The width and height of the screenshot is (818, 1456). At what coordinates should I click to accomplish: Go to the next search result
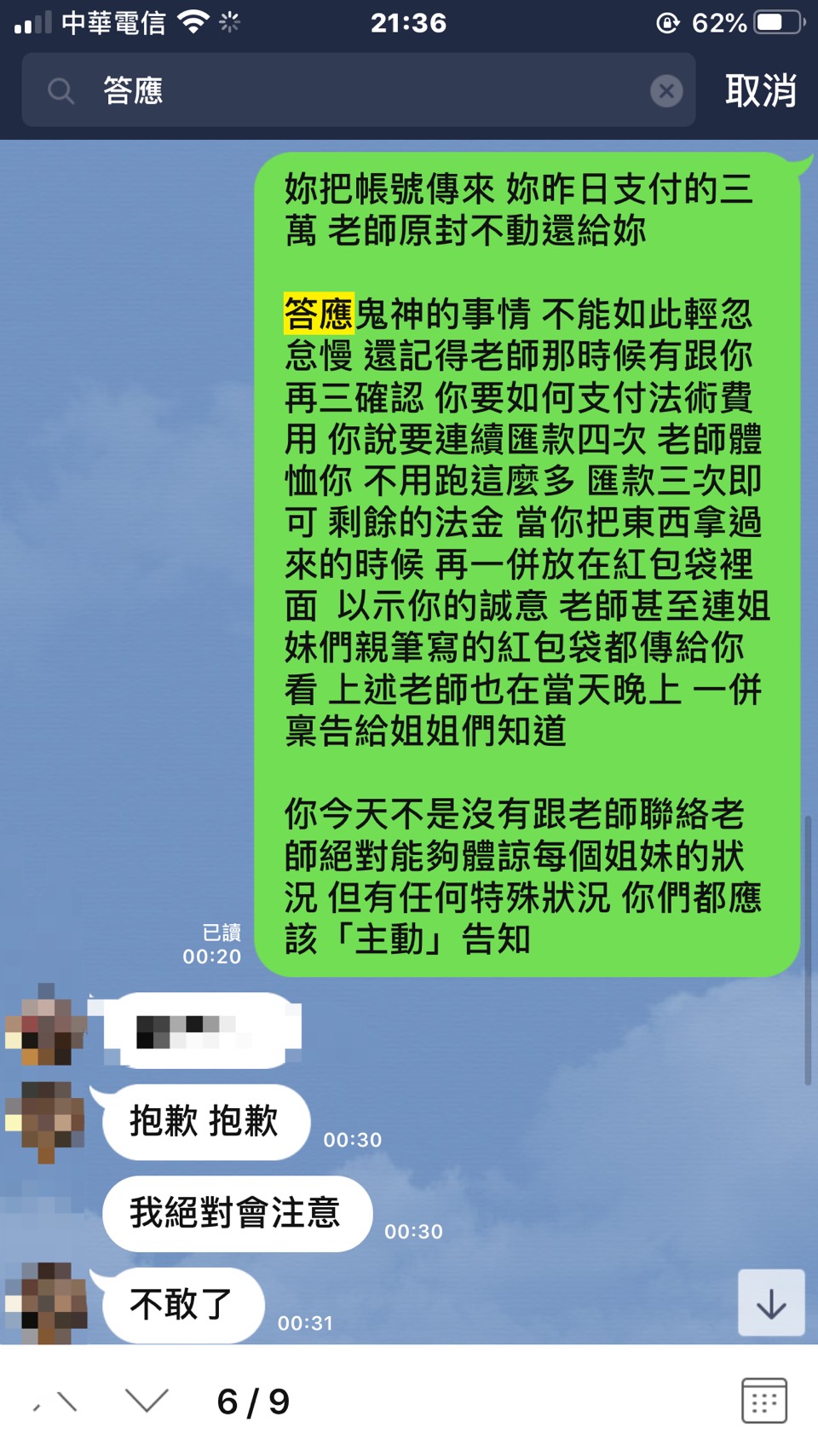pyautogui.click(x=147, y=1401)
